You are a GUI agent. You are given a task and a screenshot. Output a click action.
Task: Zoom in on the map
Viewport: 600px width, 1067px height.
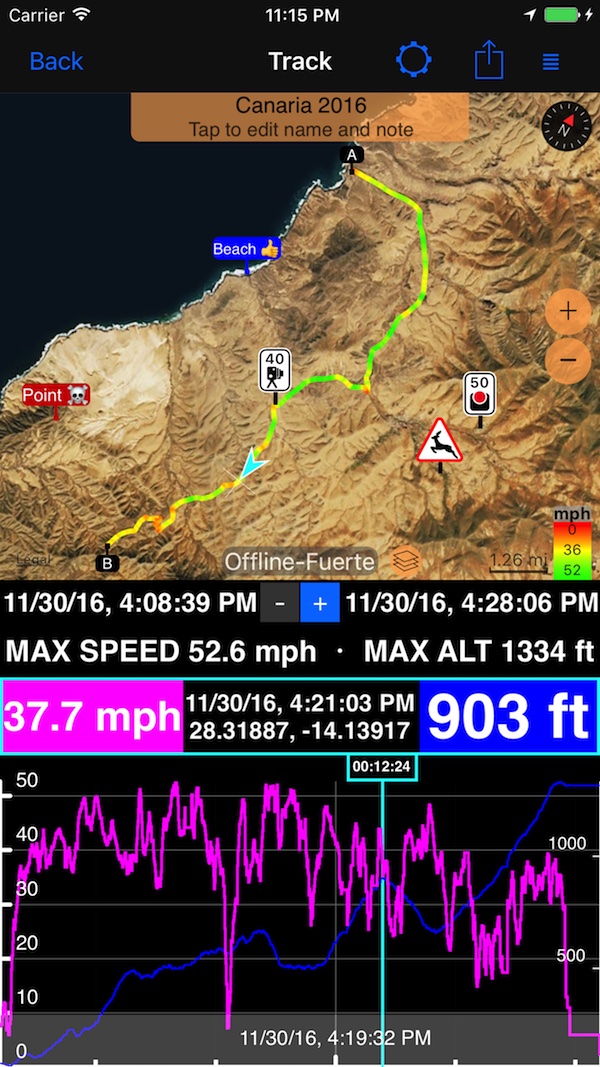coord(568,312)
